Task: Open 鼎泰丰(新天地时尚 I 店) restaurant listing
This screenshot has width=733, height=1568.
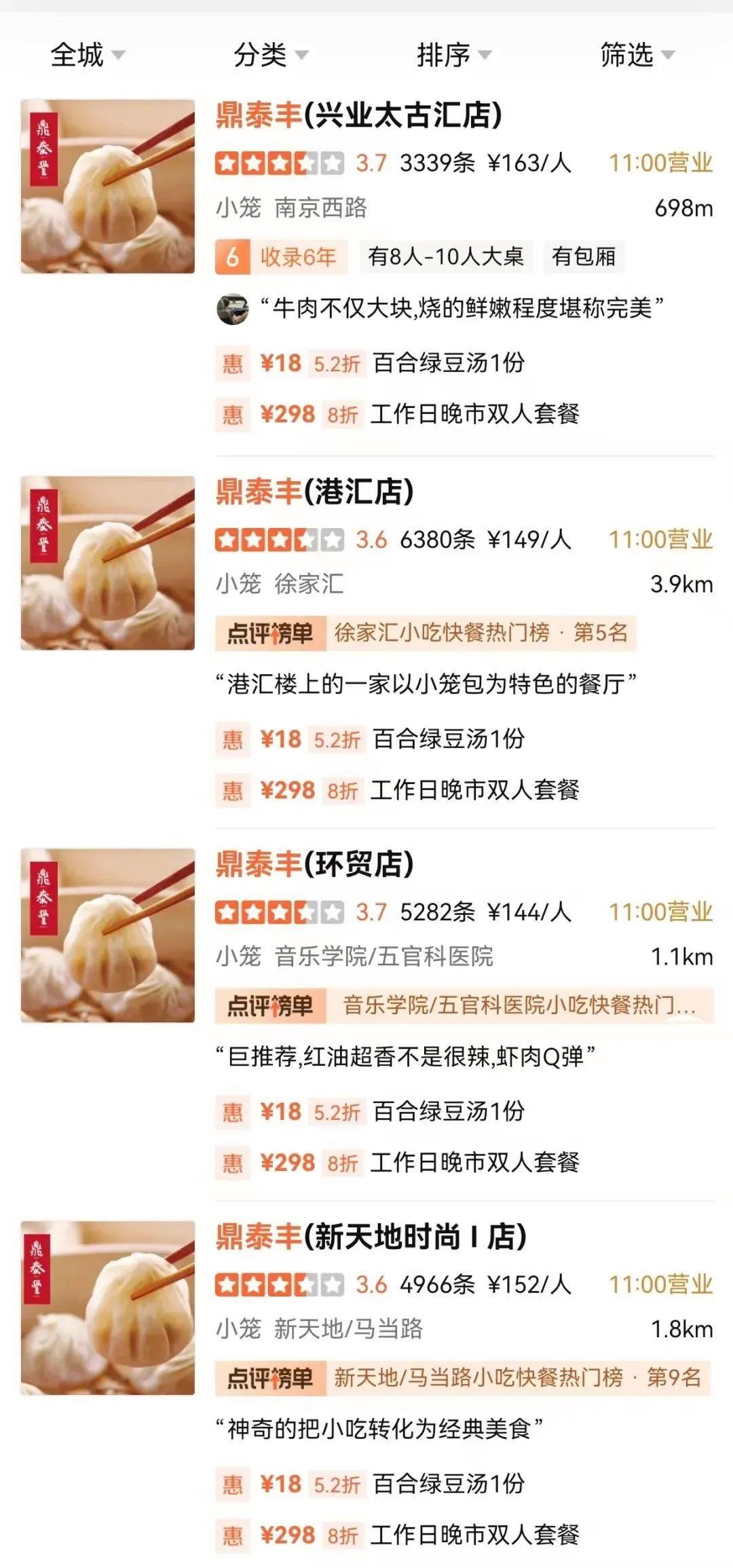Action: [371, 1237]
